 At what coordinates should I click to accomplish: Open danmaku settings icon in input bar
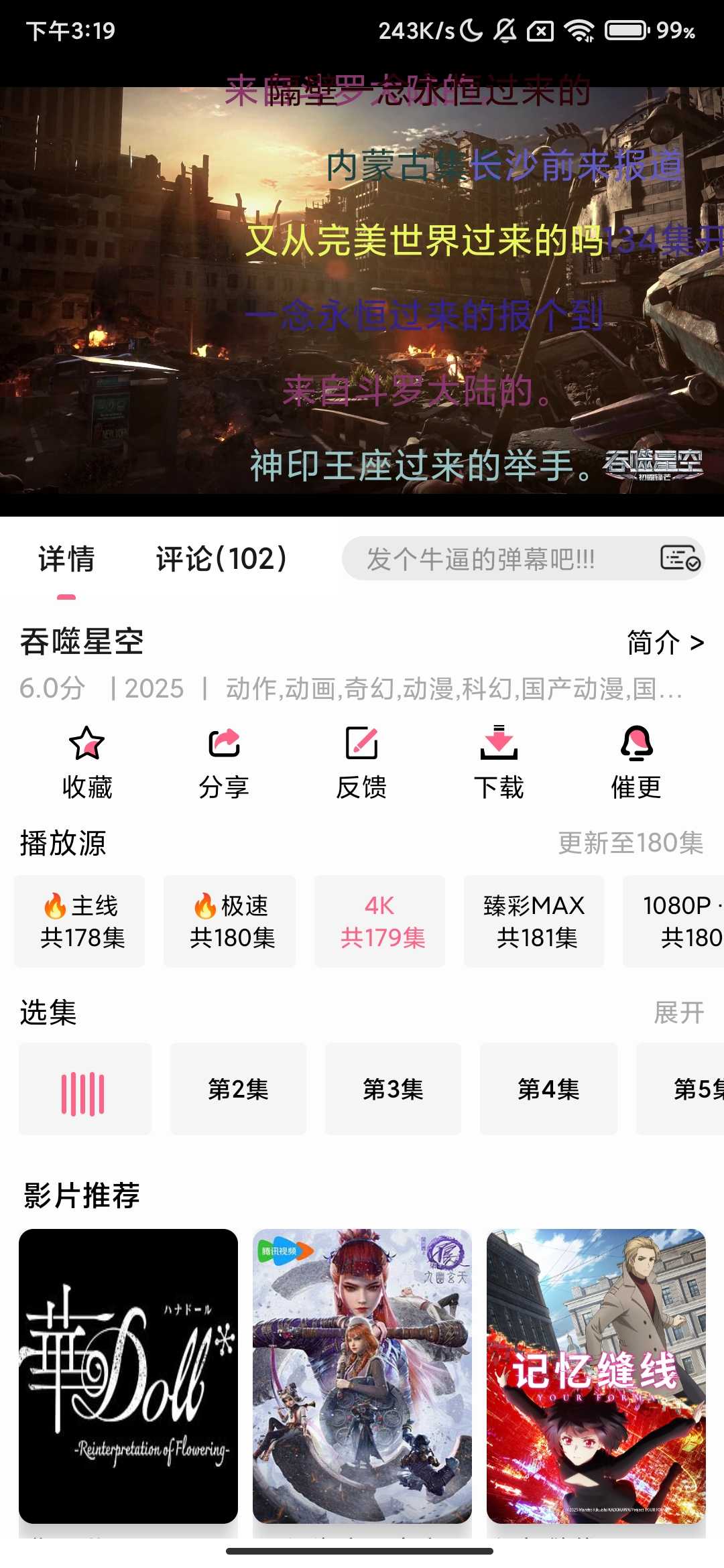point(680,558)
